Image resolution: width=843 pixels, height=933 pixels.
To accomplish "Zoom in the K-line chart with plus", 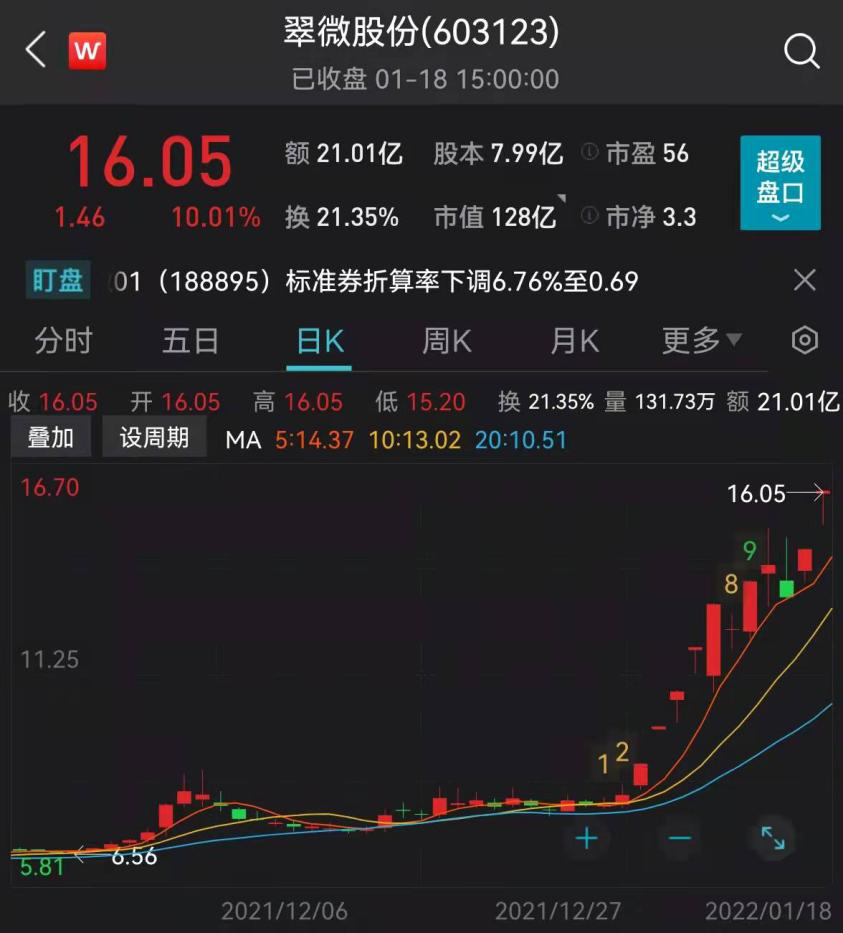I will pyautogui.click(x=587, y=838).
